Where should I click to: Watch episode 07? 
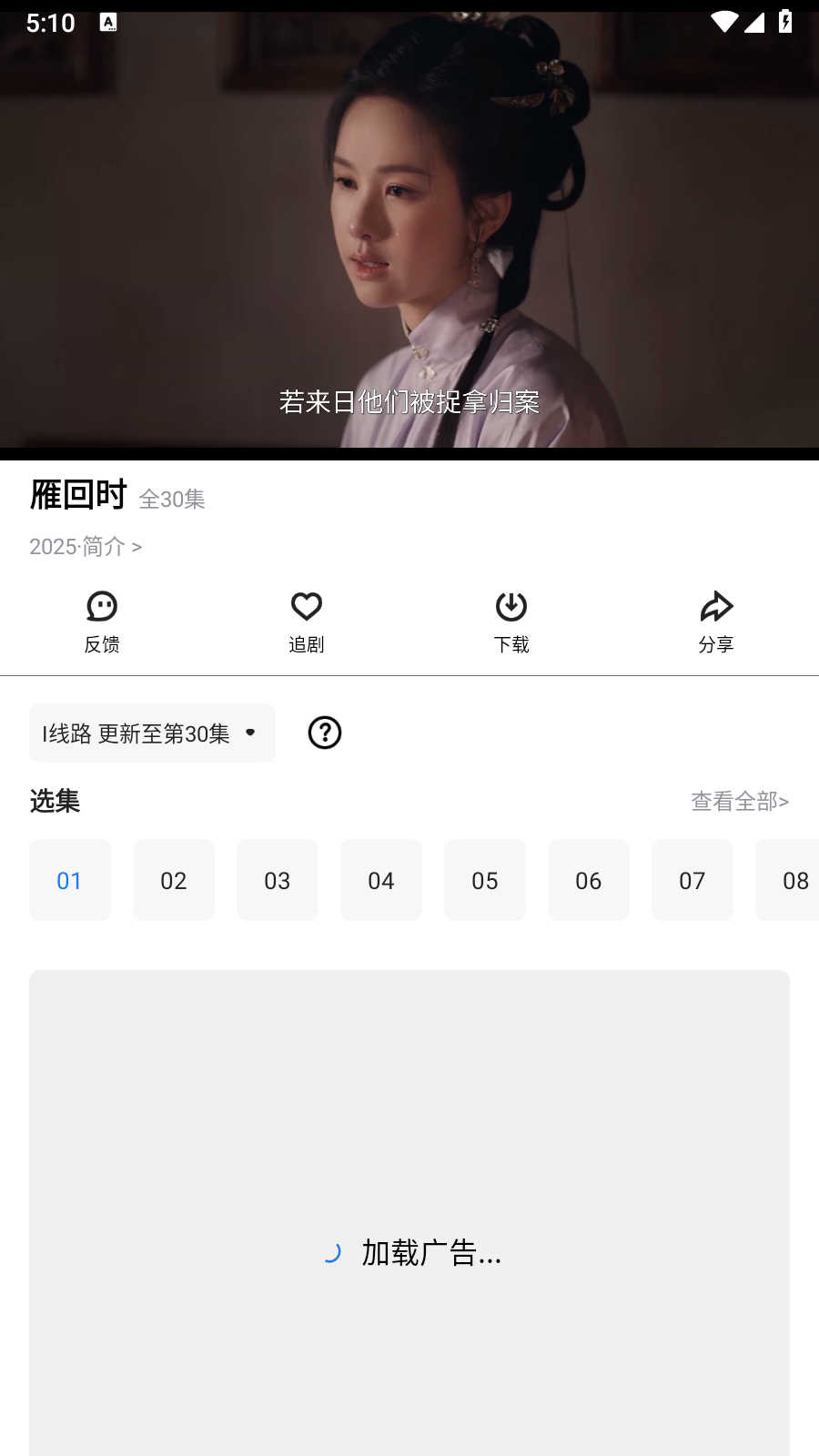(x=693, y=880)
